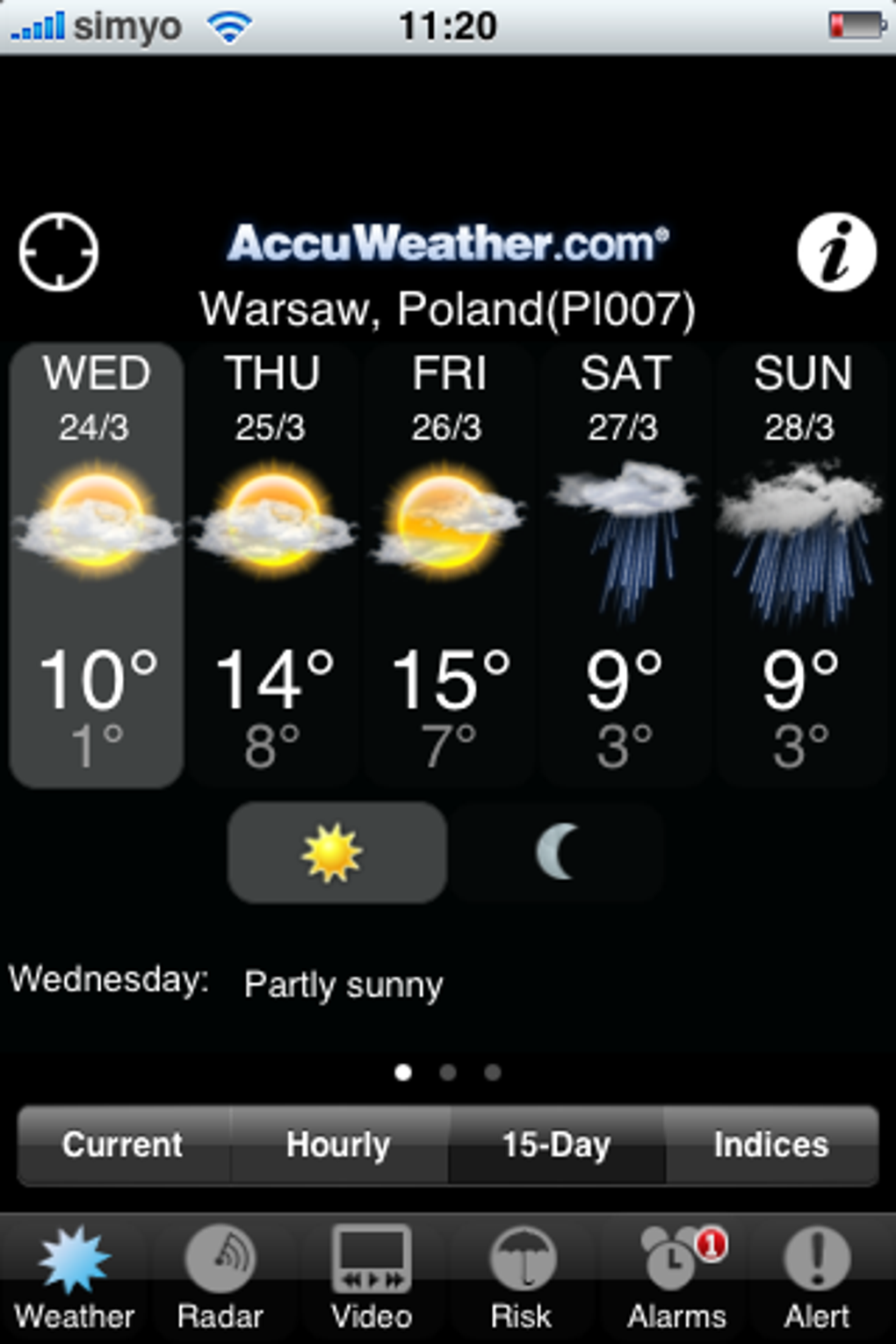Open the Risk tab
The height and width of the screenshot is (1344, 896).
(522, 1279)
